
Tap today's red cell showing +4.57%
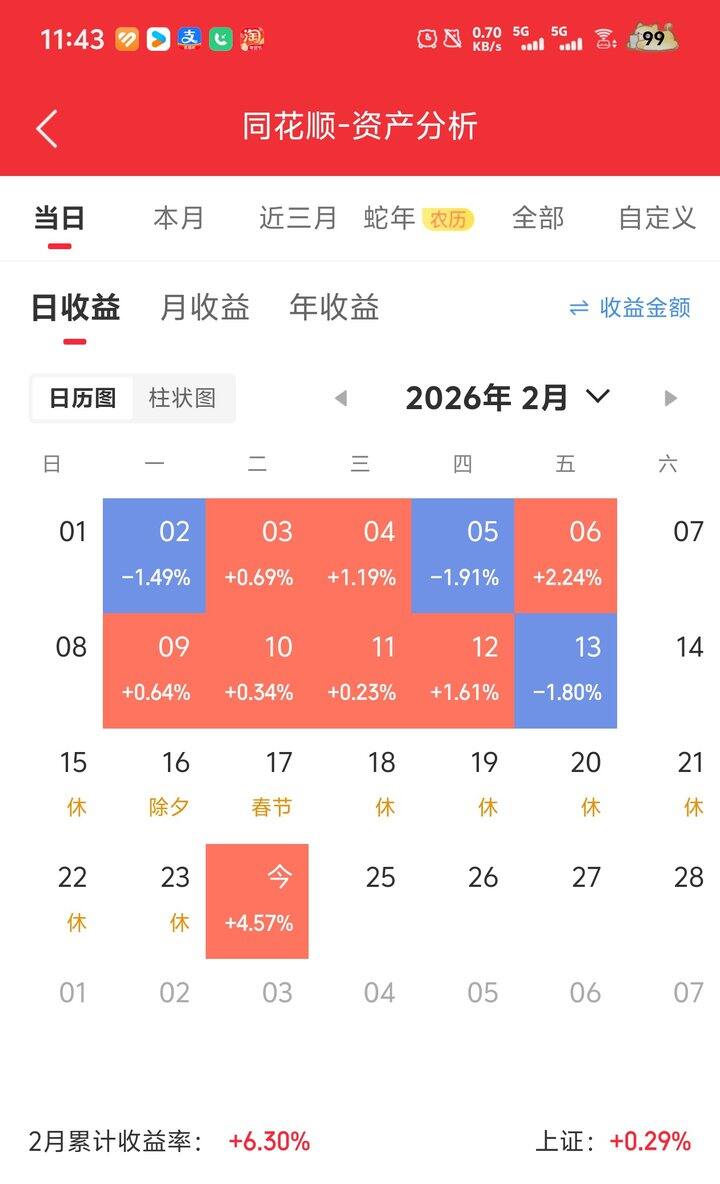[x=257, y=899]
